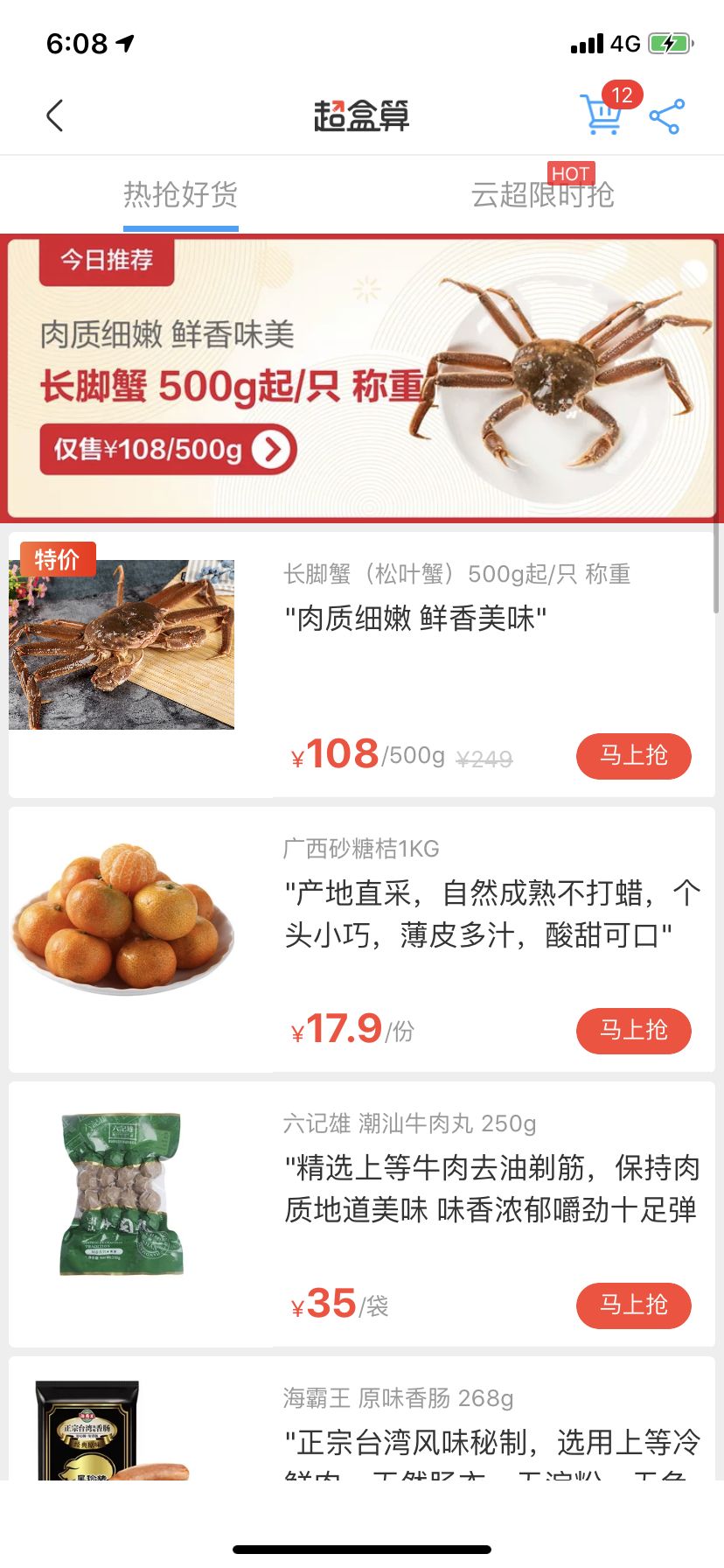The width and height of the screenshot is (724, 1568).
Task: Tap 马上抢 for 广西砂糖桔1KG
Action: (x=633, y=1030)
